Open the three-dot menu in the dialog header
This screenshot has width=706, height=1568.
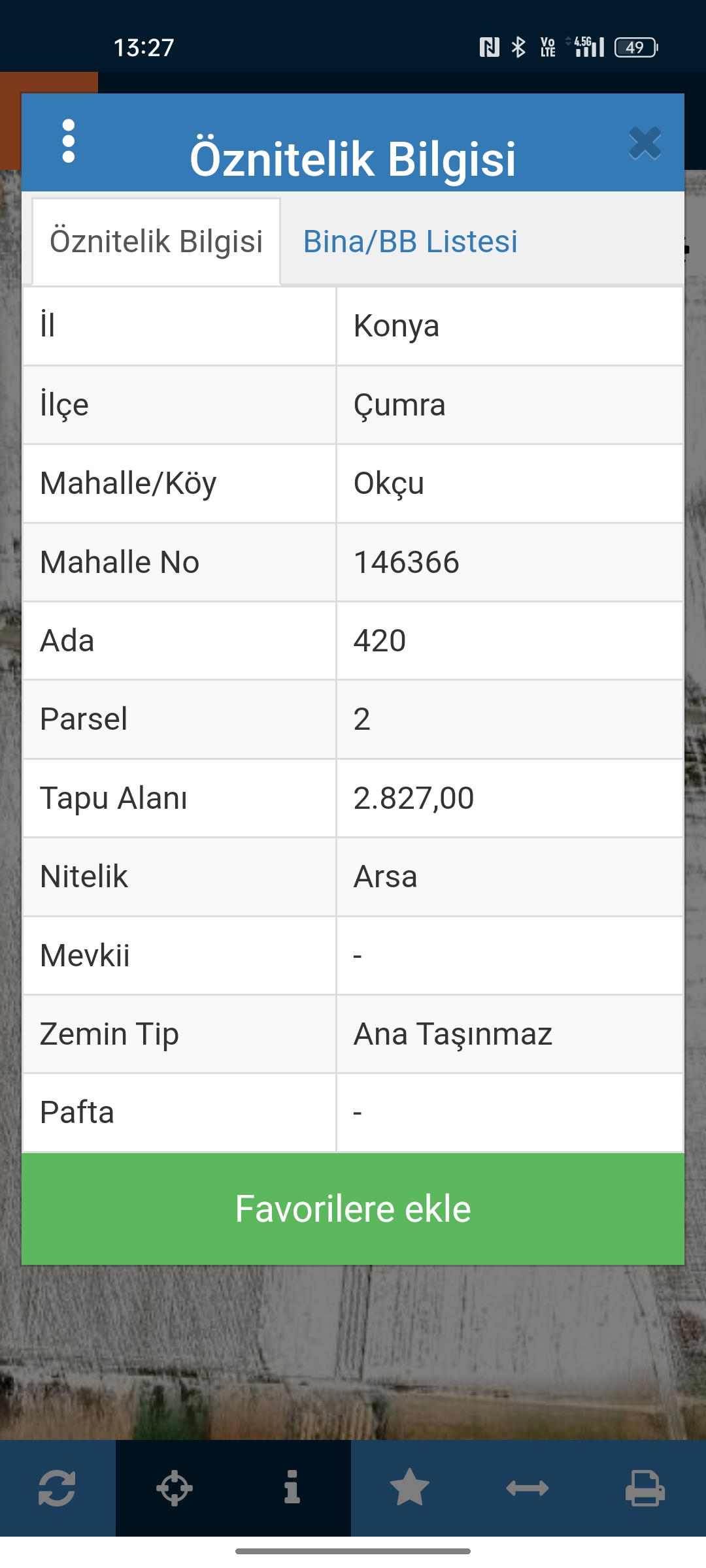pos(68,141)
